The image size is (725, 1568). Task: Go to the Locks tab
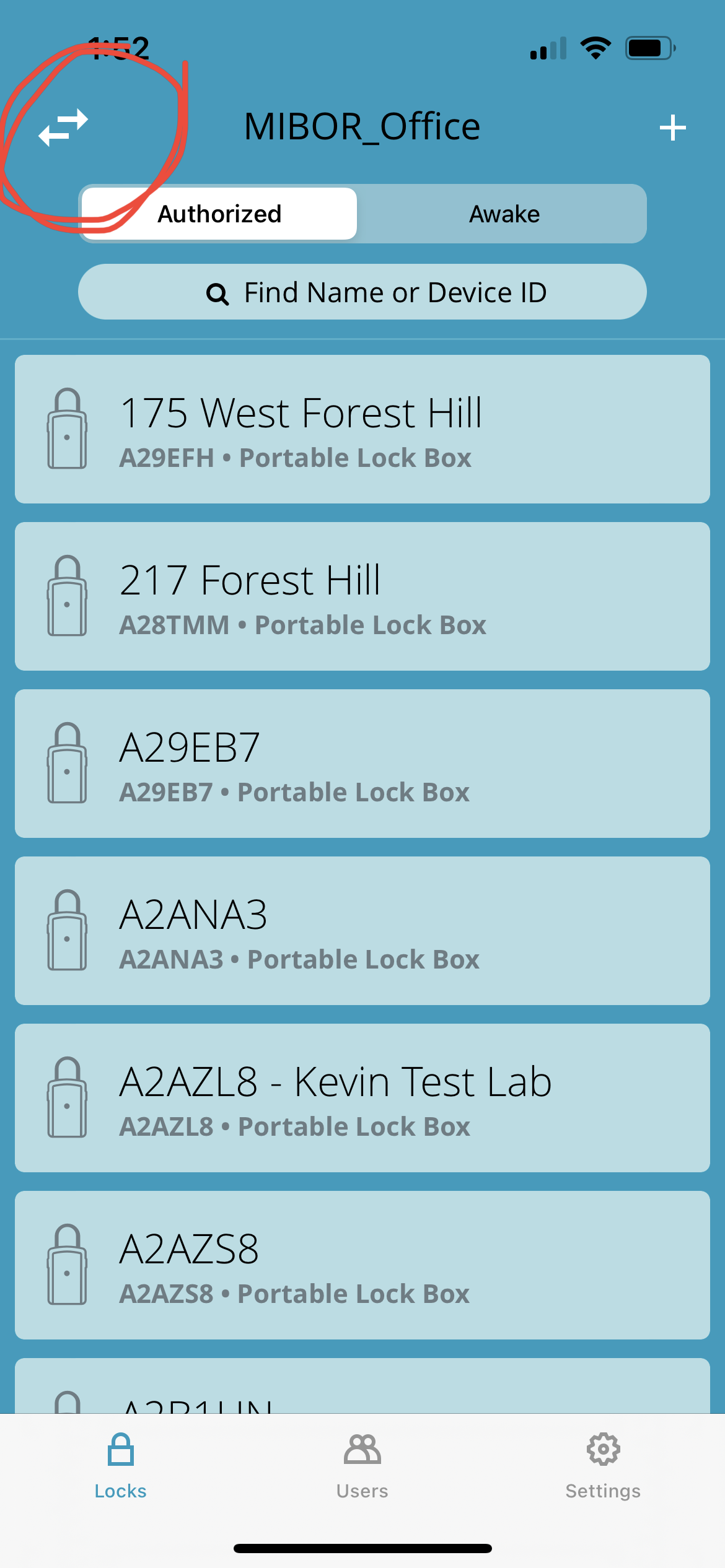click(x=121, y=1465)
